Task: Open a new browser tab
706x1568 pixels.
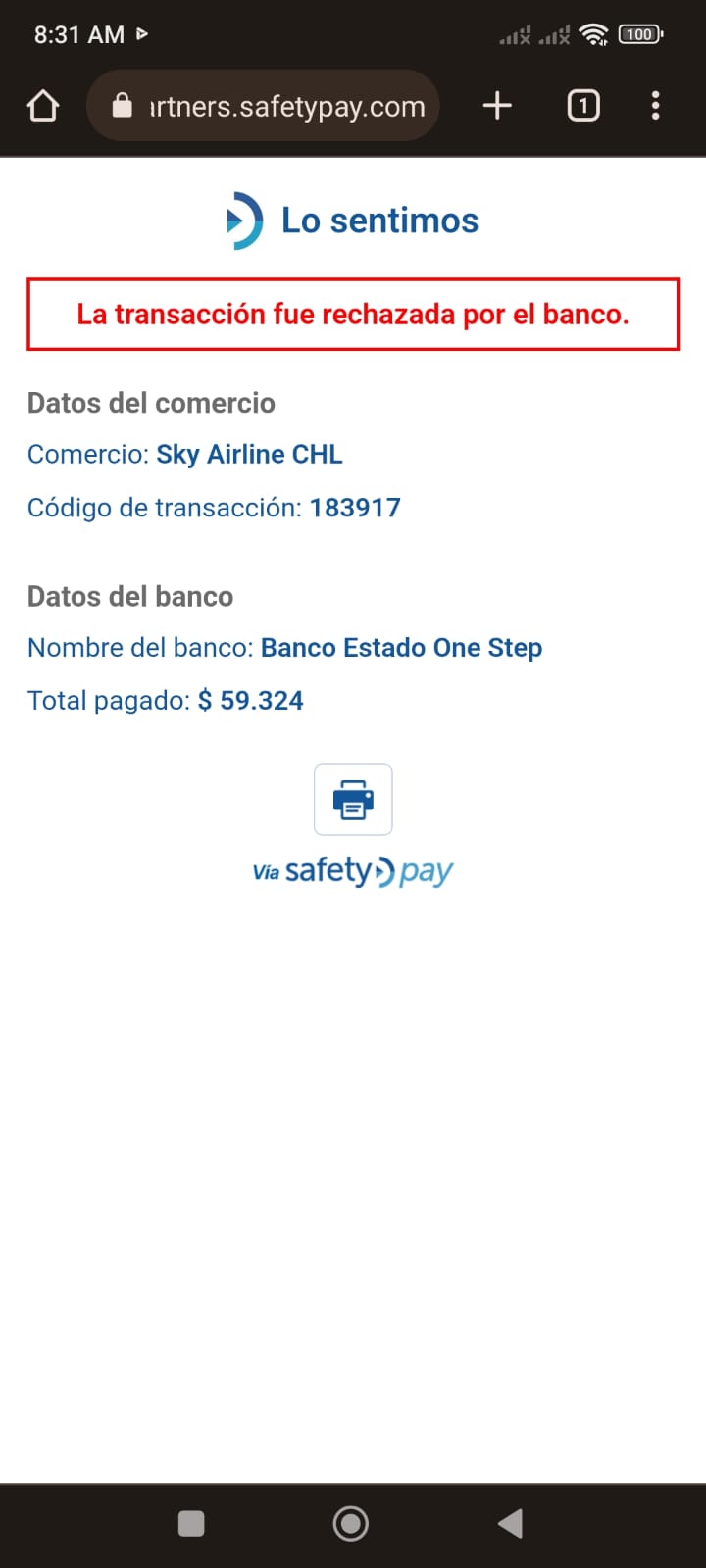Action: tap(498, 105)
